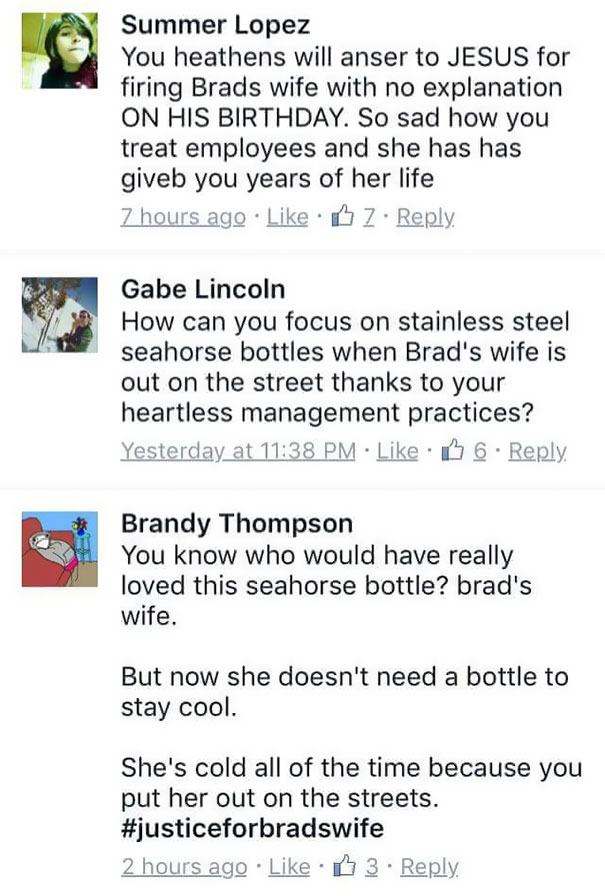Open the 7 hours ago timestamp
605x896 pixels.
pos(183,216)
